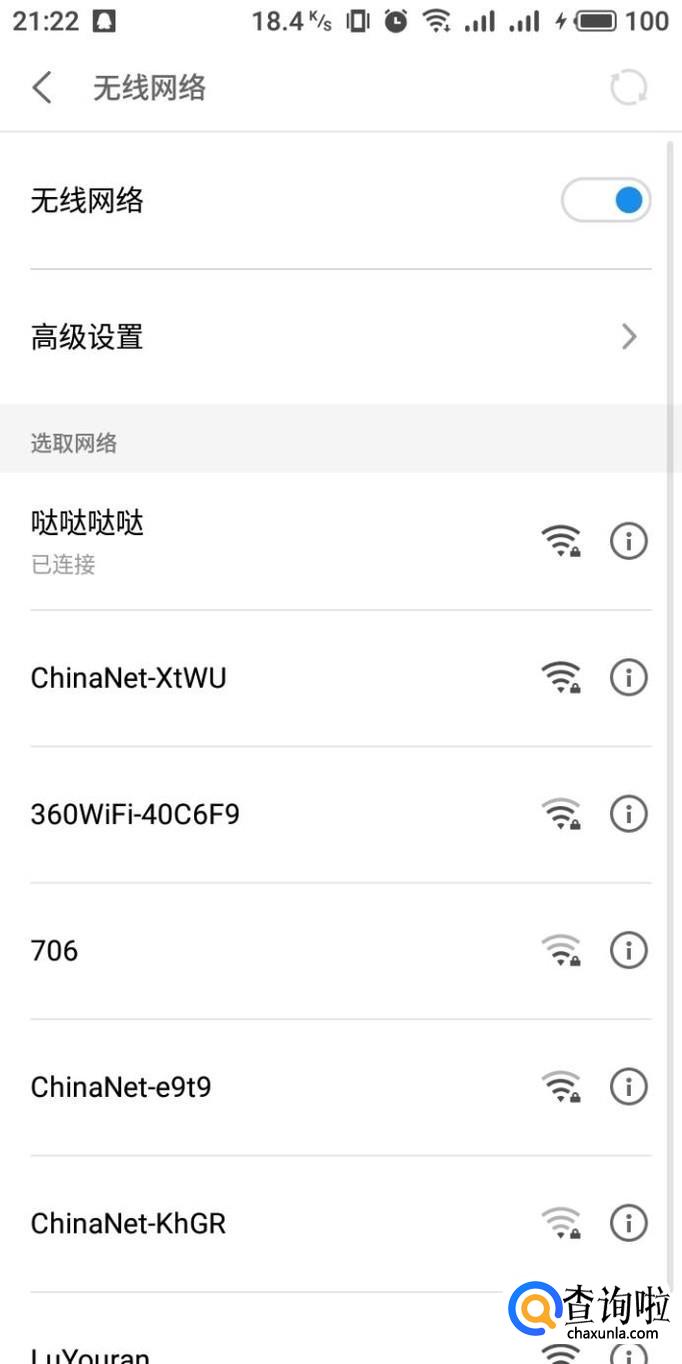Screen dimensions: 682x1364
Task: View info for network 706
Action: [x=628, y=950]
